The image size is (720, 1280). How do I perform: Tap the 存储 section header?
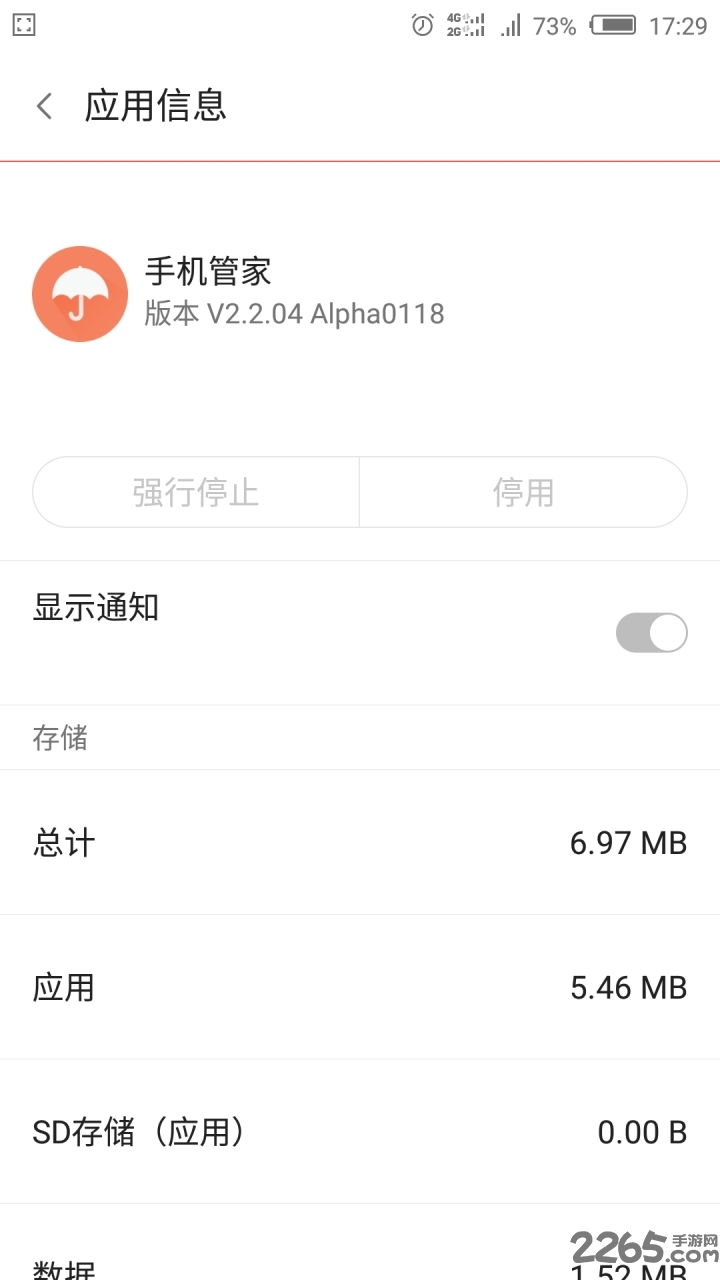point(60,738)
